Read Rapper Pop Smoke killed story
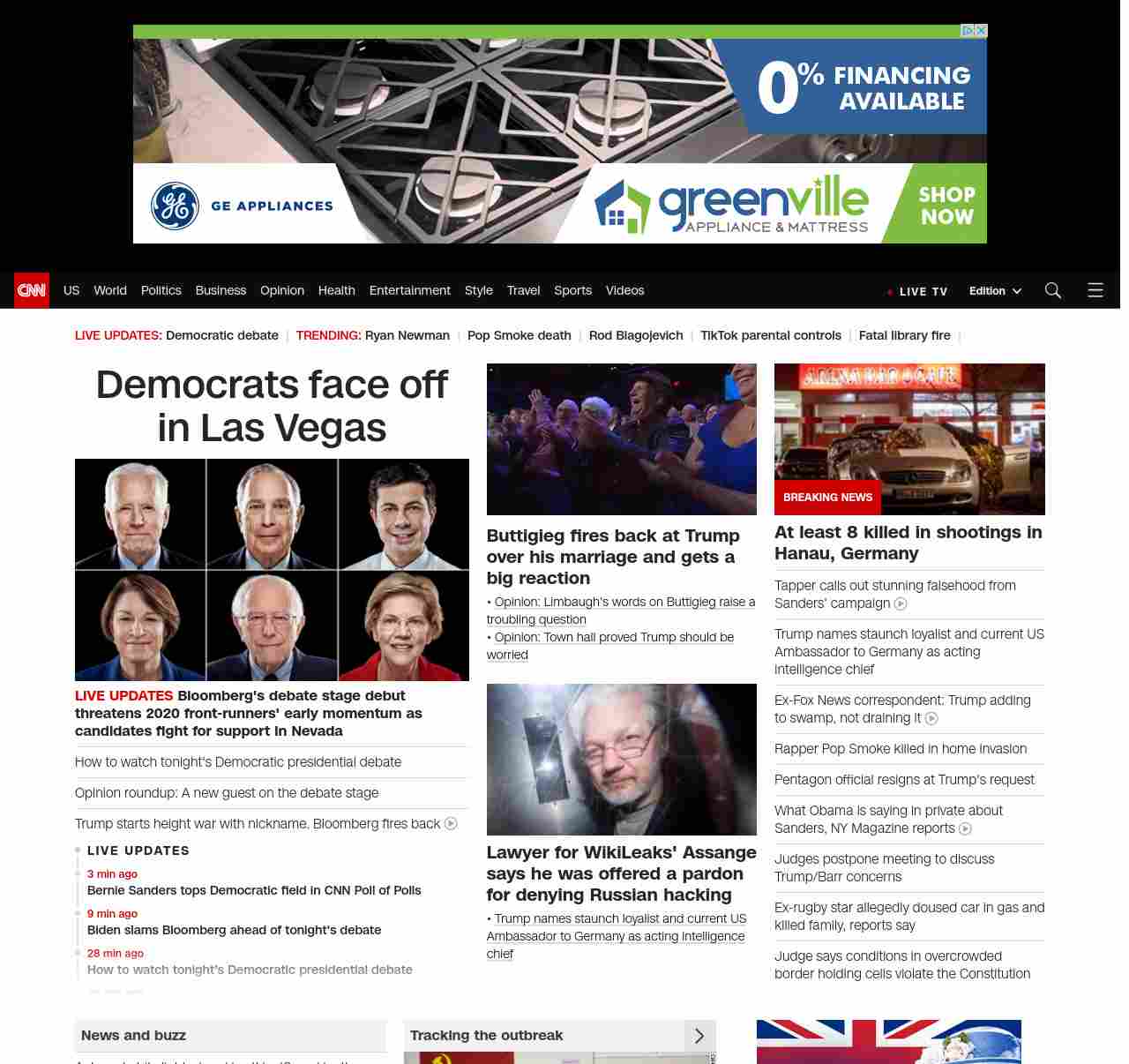Screen dimensions: 1129x1064 coord(900,749)
